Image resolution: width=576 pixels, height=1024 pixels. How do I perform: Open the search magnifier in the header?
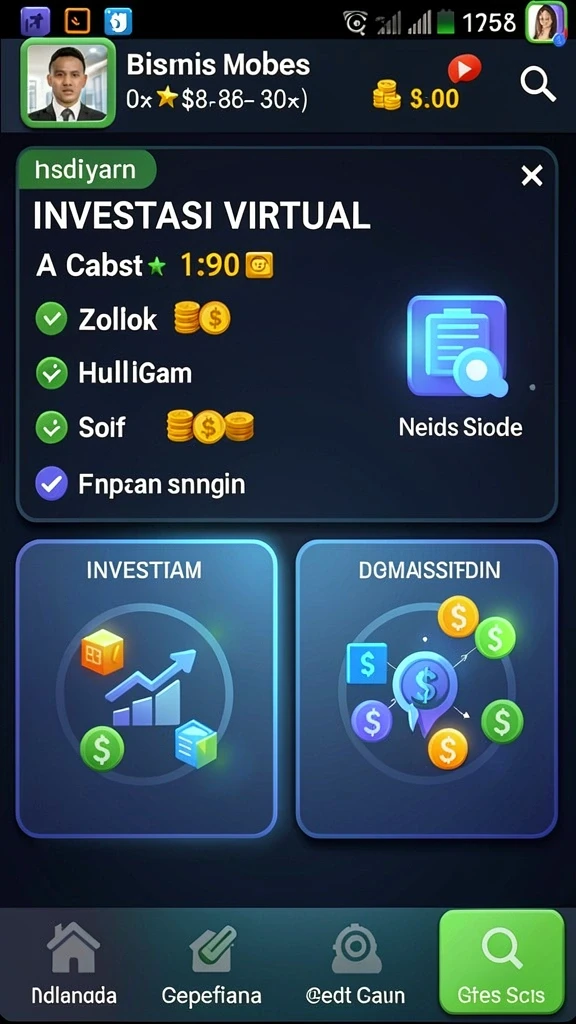click(537, 85)
